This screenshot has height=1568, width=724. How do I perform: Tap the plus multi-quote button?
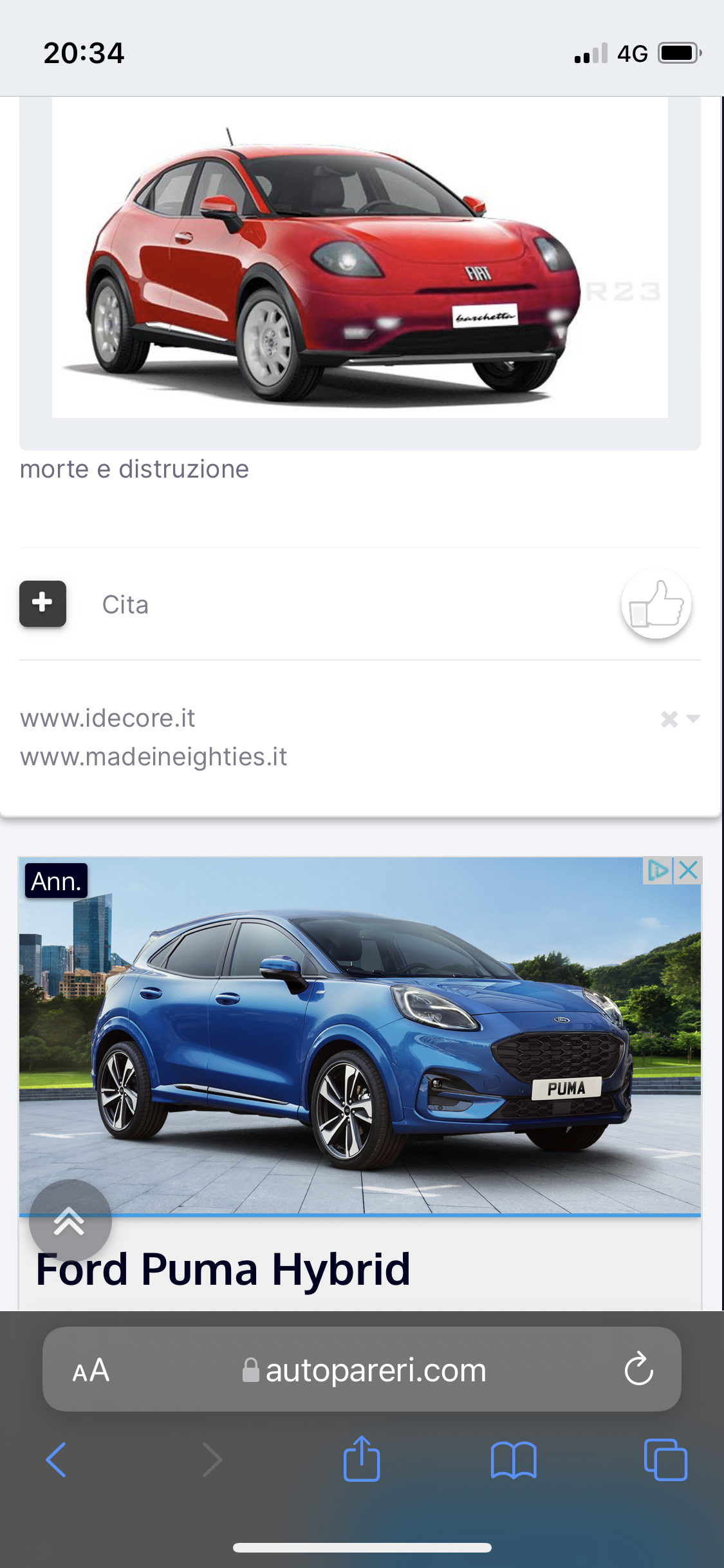pyautogui.click(x=42, y=604)
